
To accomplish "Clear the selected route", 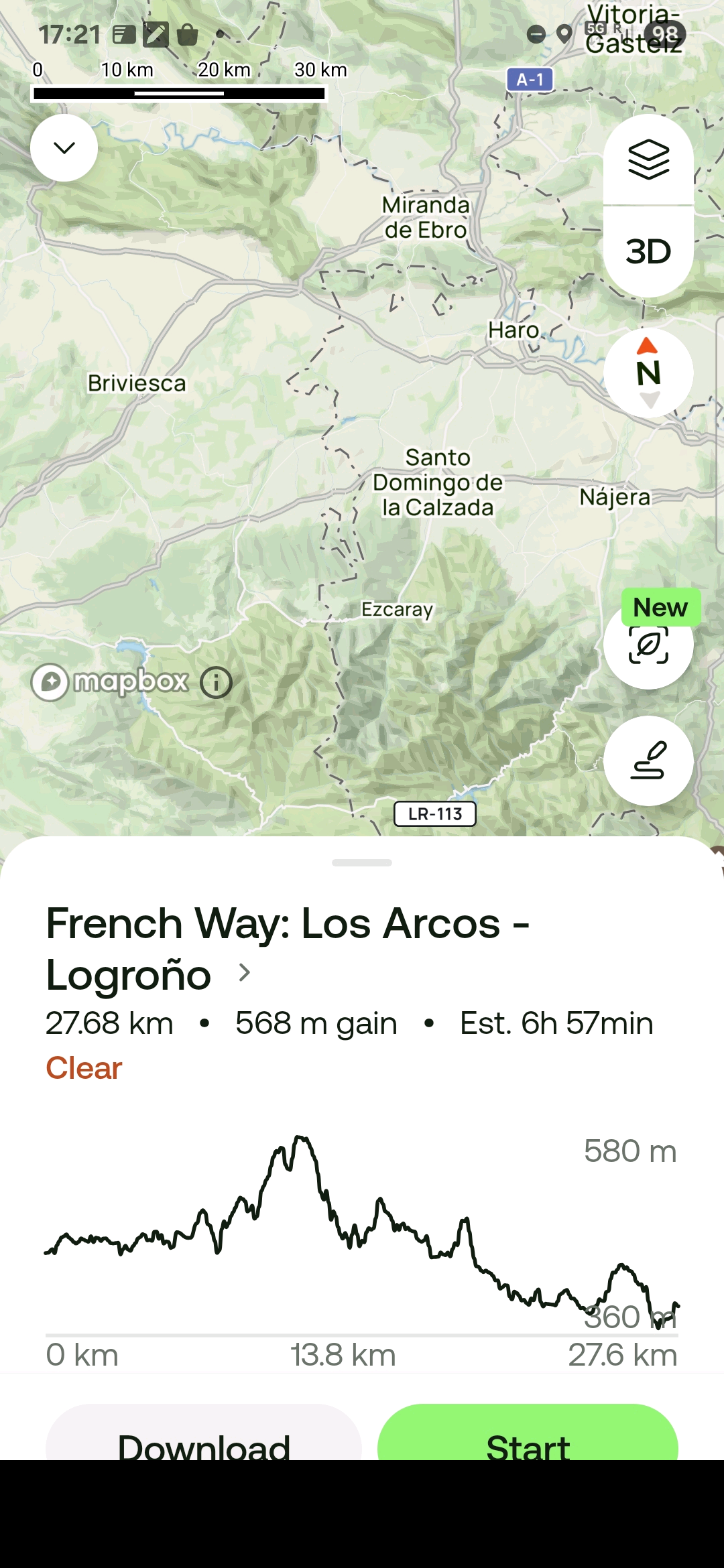I will tap(84, 1067).
